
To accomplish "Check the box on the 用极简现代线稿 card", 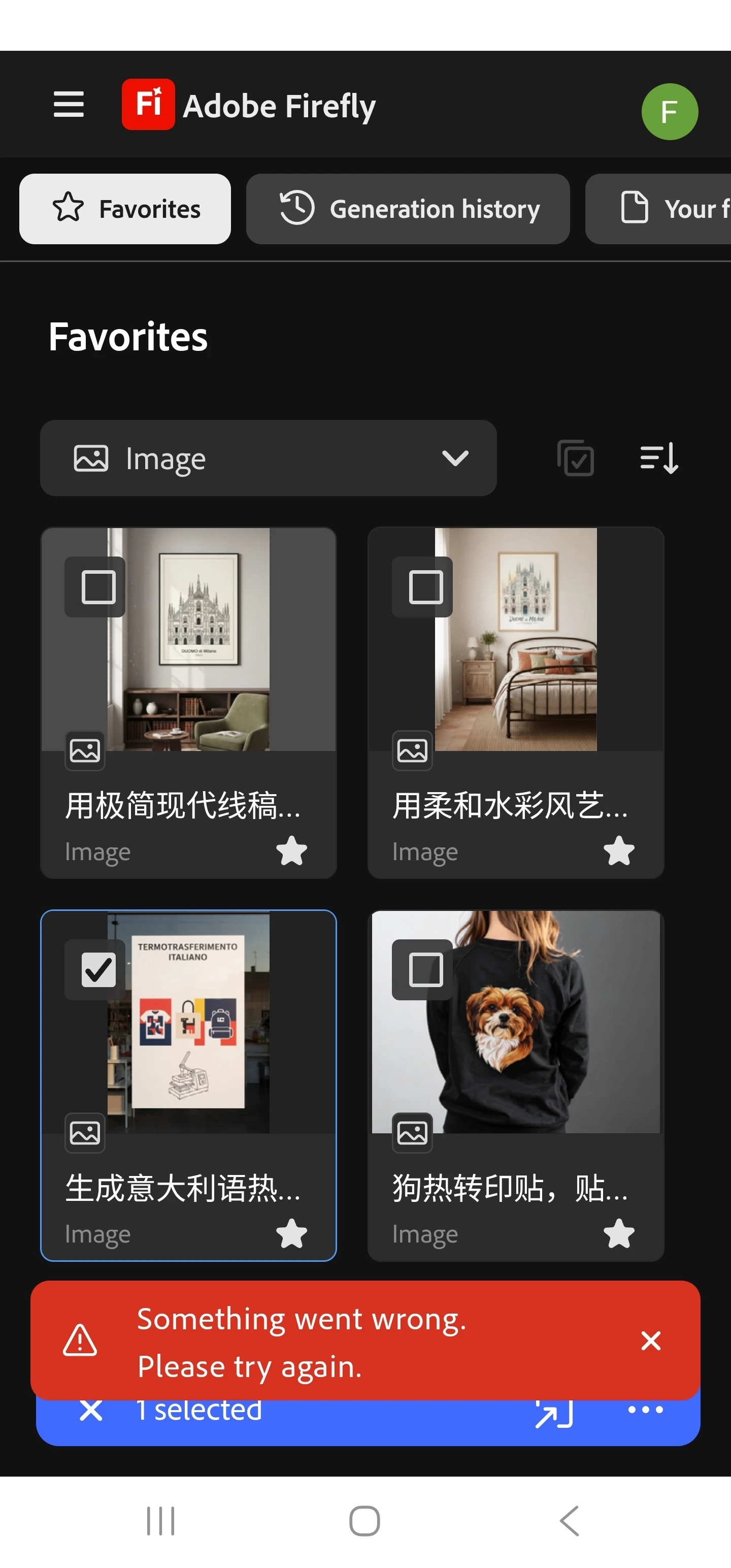I will 98,587.
